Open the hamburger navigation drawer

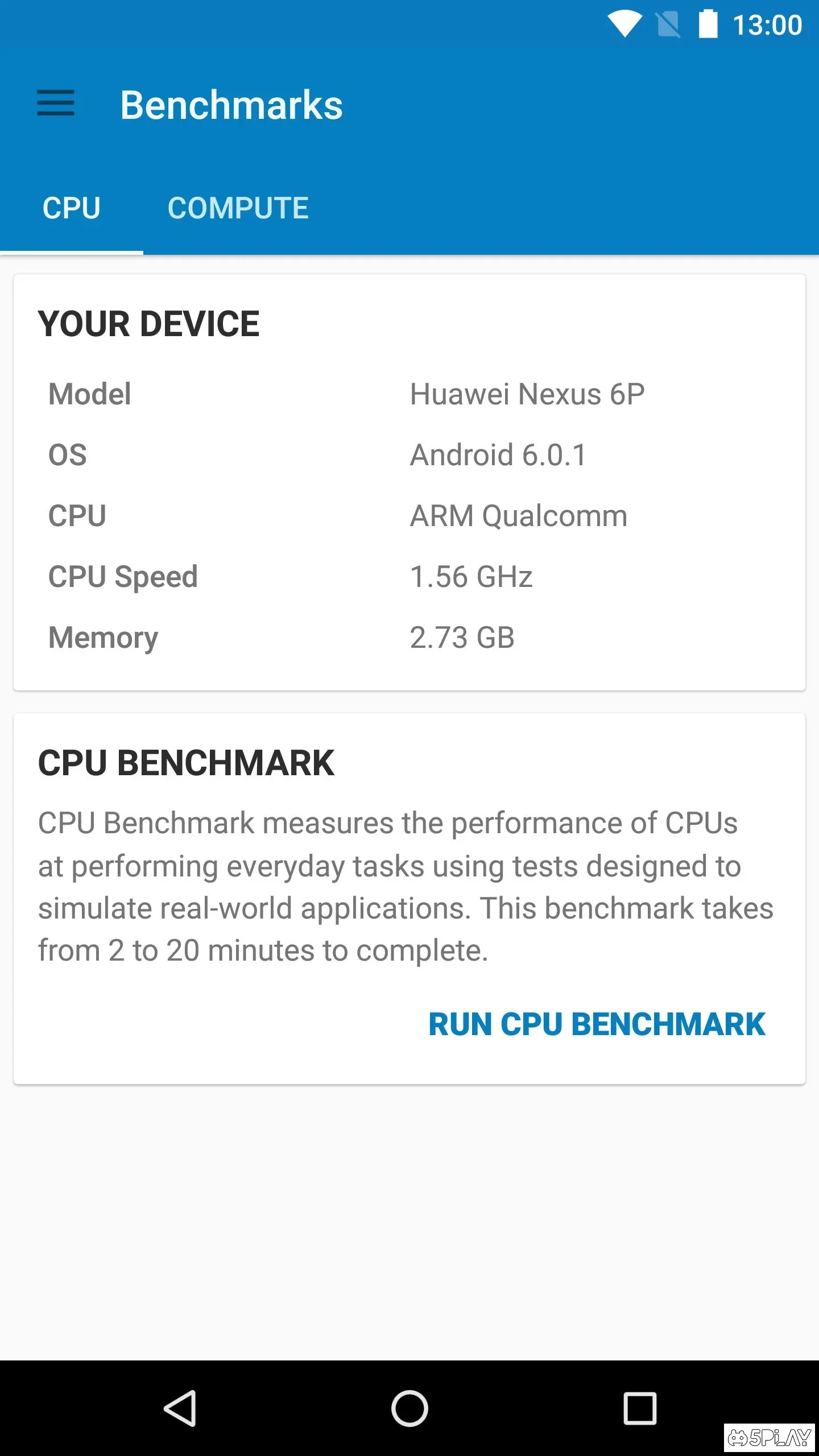pyautogui.click(x=56, y=103)
